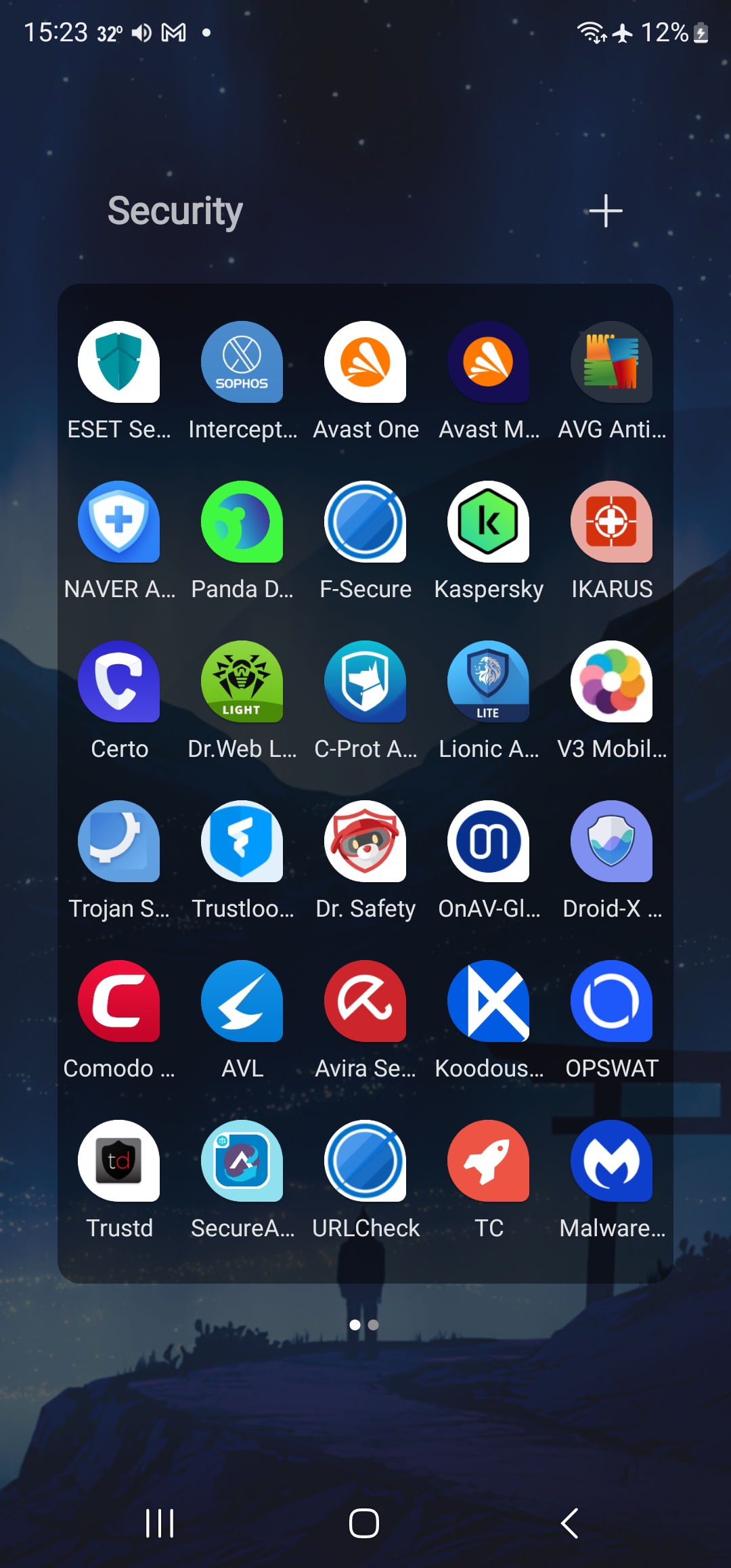Open IKARUS app
Screen dimensions: 731x1568
[x=612, y=522]
